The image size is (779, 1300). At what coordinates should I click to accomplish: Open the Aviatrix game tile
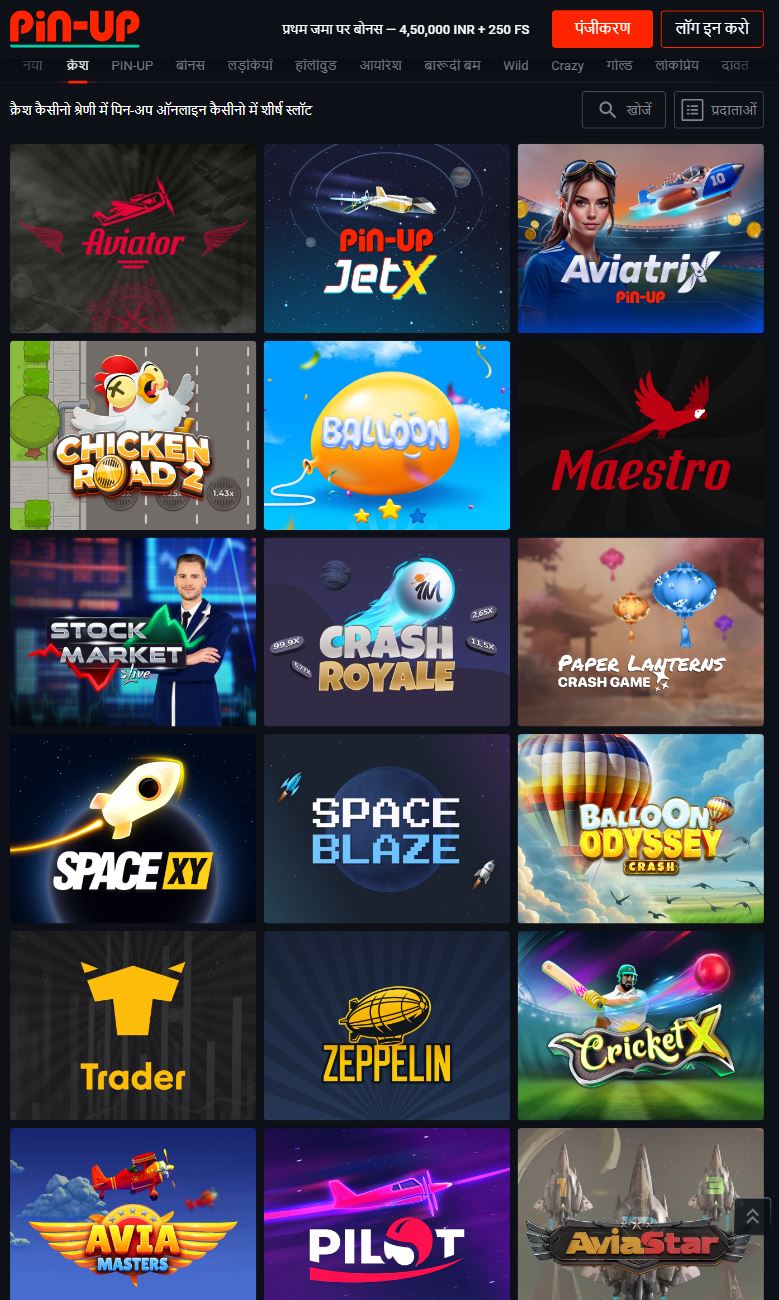[641, 238]
